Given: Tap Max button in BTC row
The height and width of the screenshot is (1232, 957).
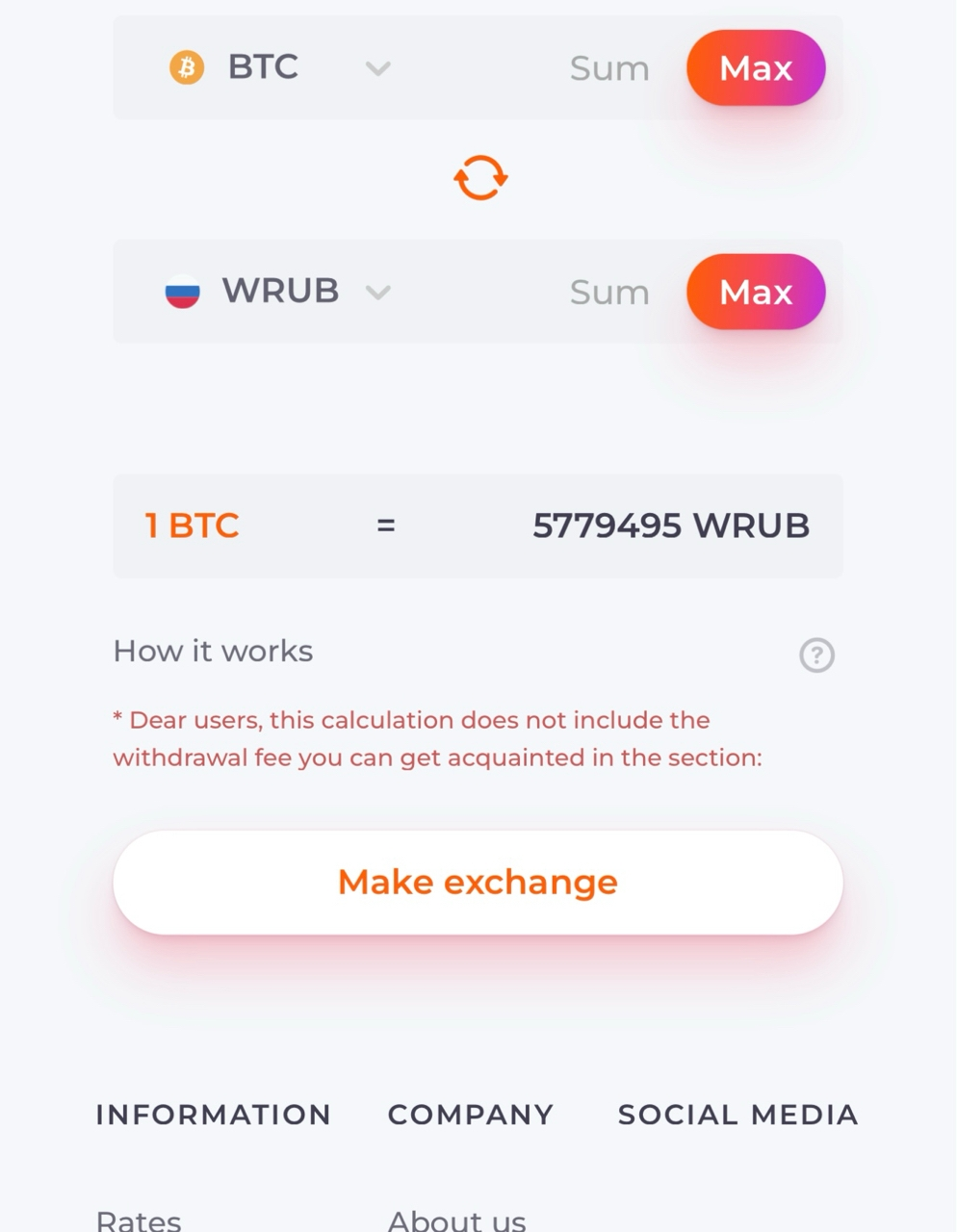Looking at the screenshot, I should pyautogui.click(x=756, y=68).
